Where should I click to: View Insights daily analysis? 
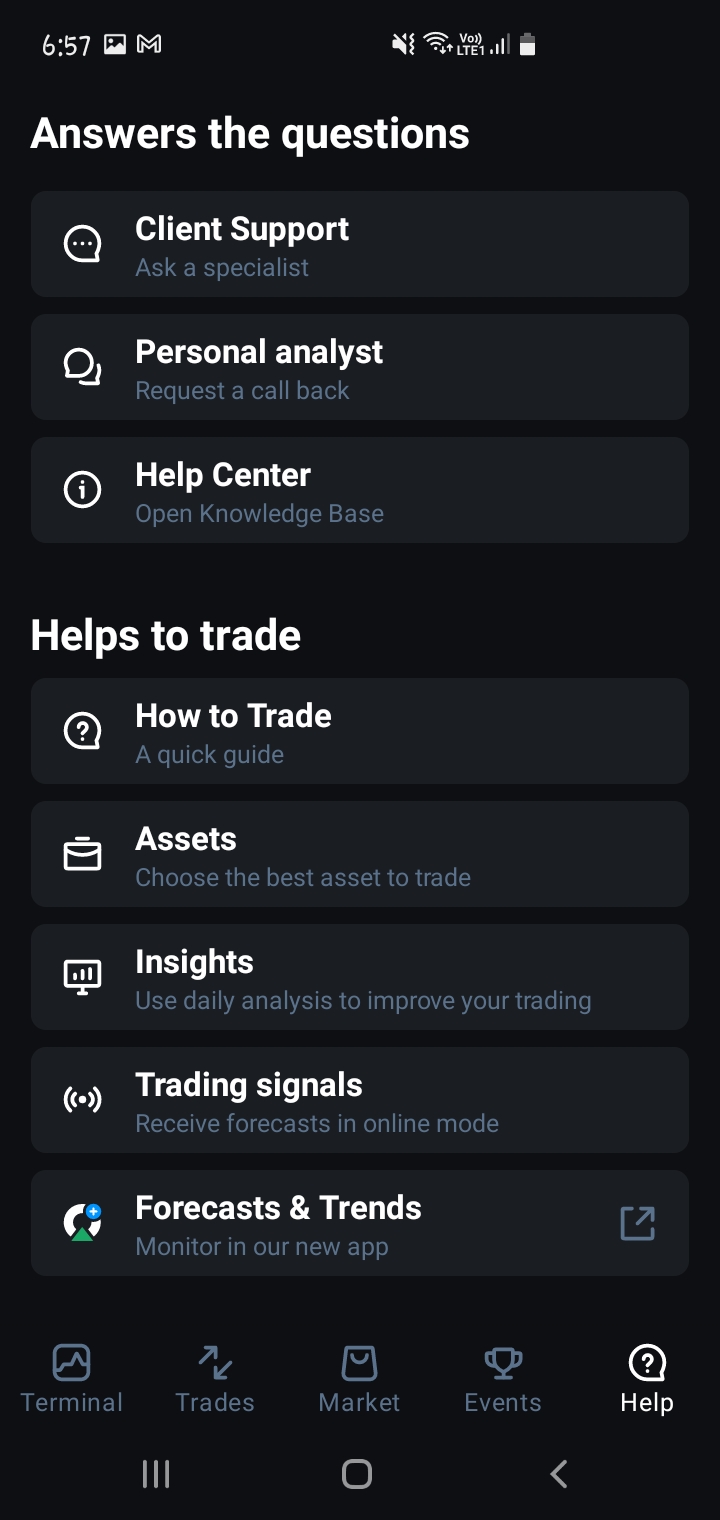click(x=360, y=977)
